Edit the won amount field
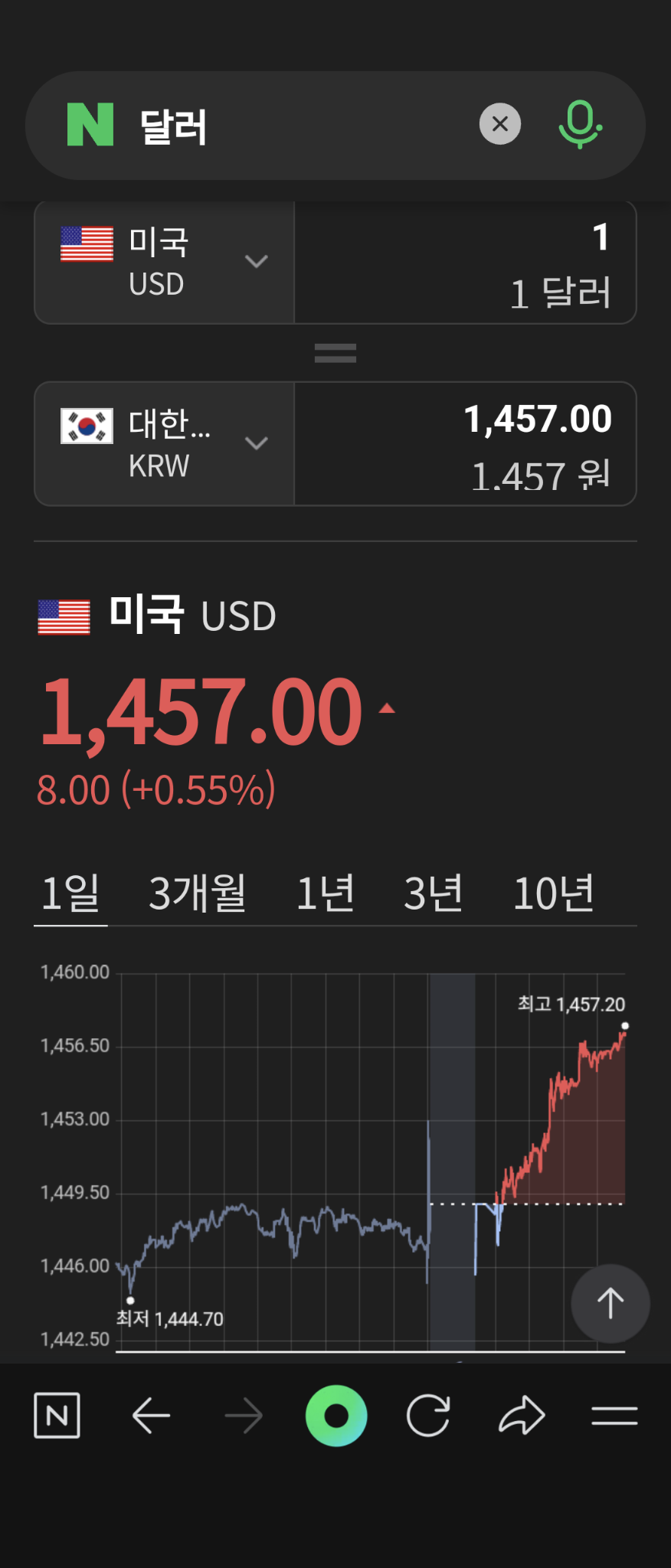 (465, 444)
